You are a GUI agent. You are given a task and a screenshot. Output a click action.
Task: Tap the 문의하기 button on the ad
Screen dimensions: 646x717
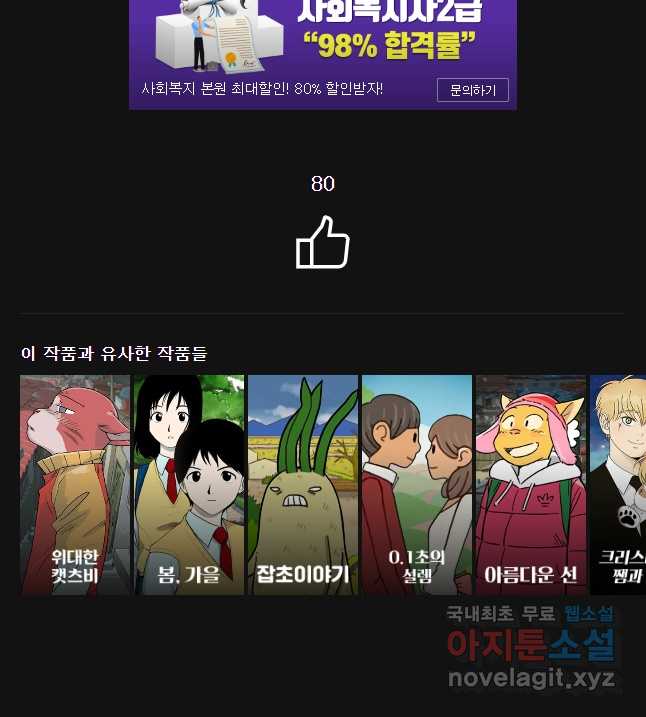pos(472,90)
